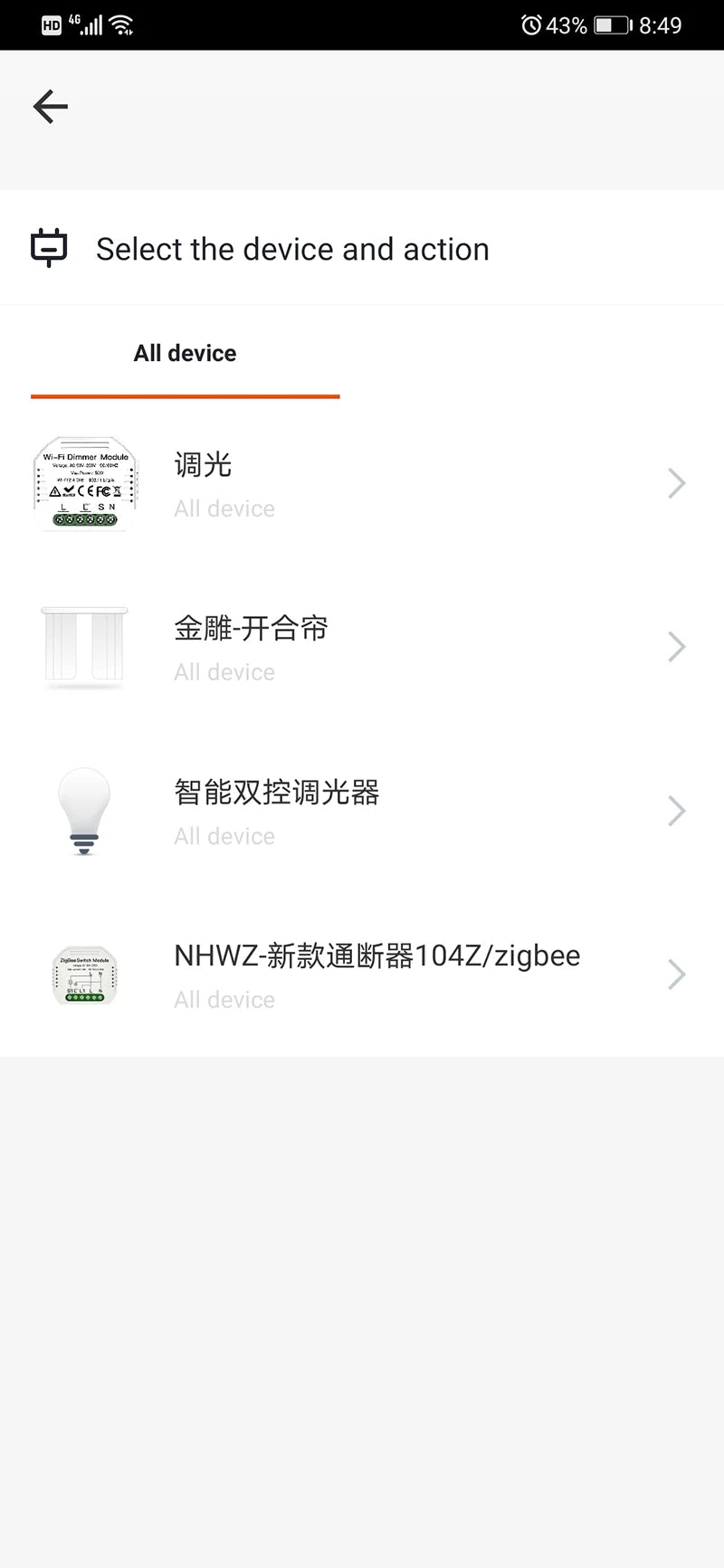The image size is (724, 1568).
Task: Tap the curtain icon for 金雕-开合帘
Action: coord(84,646)
